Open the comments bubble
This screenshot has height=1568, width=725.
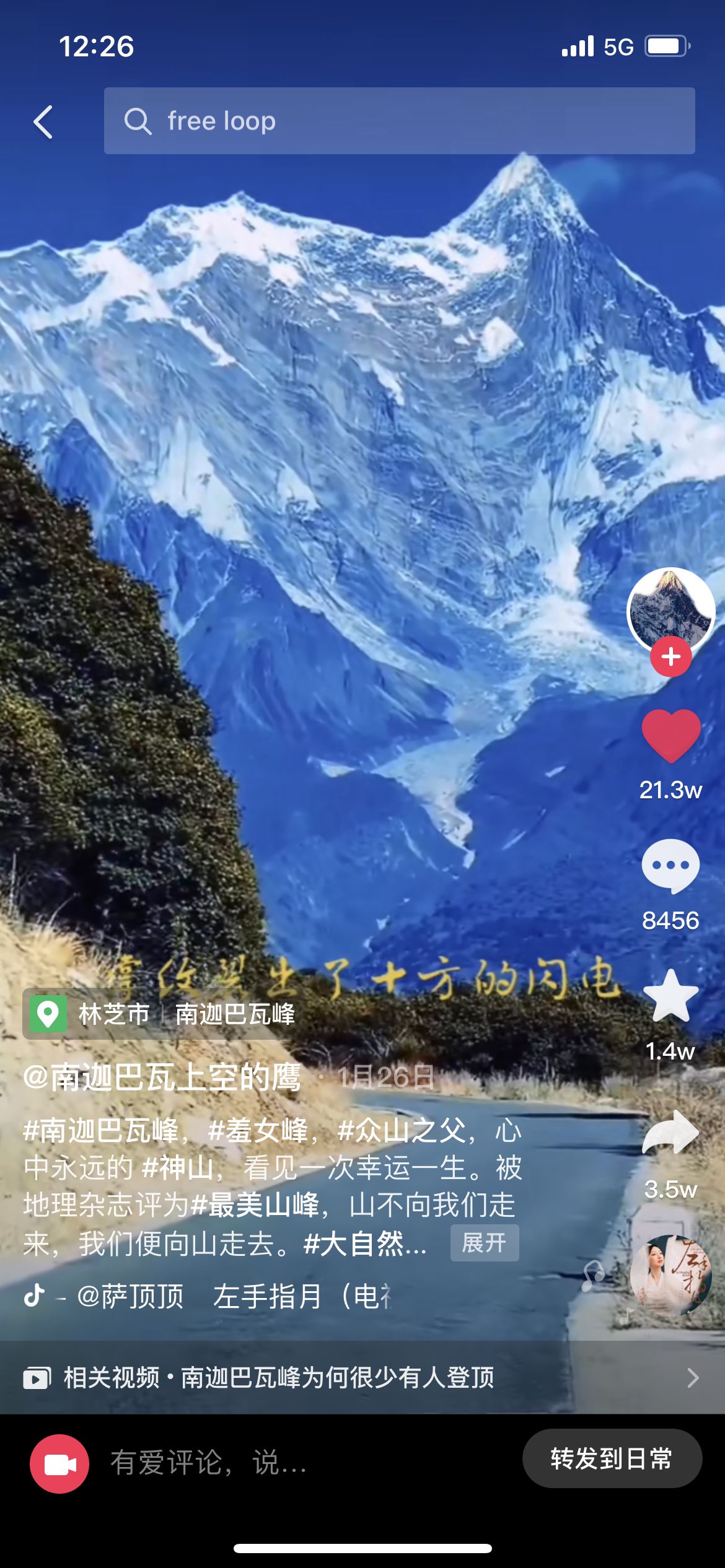pos(670,866)
